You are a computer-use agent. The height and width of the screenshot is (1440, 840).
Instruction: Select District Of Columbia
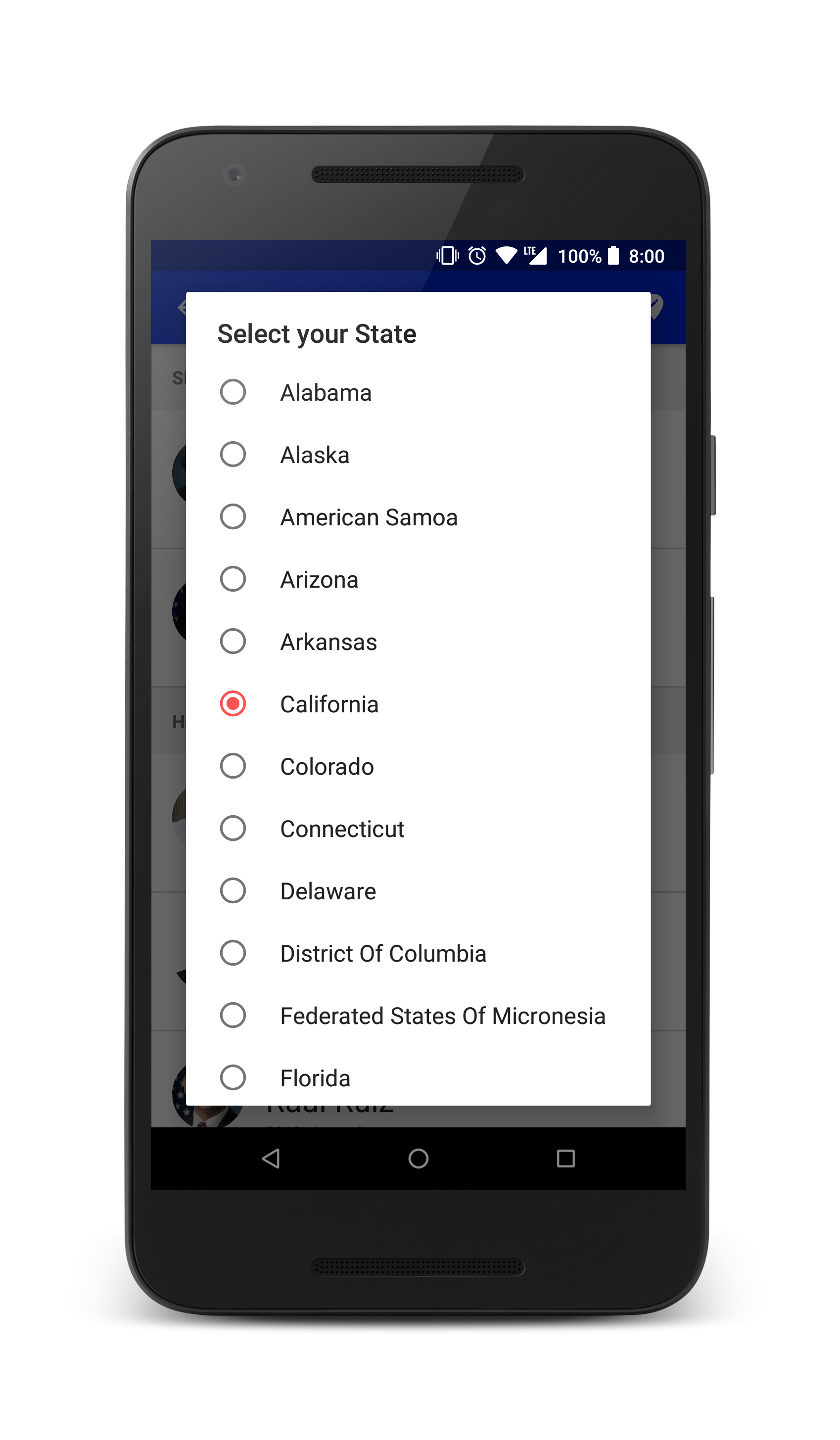pos(233,953)
